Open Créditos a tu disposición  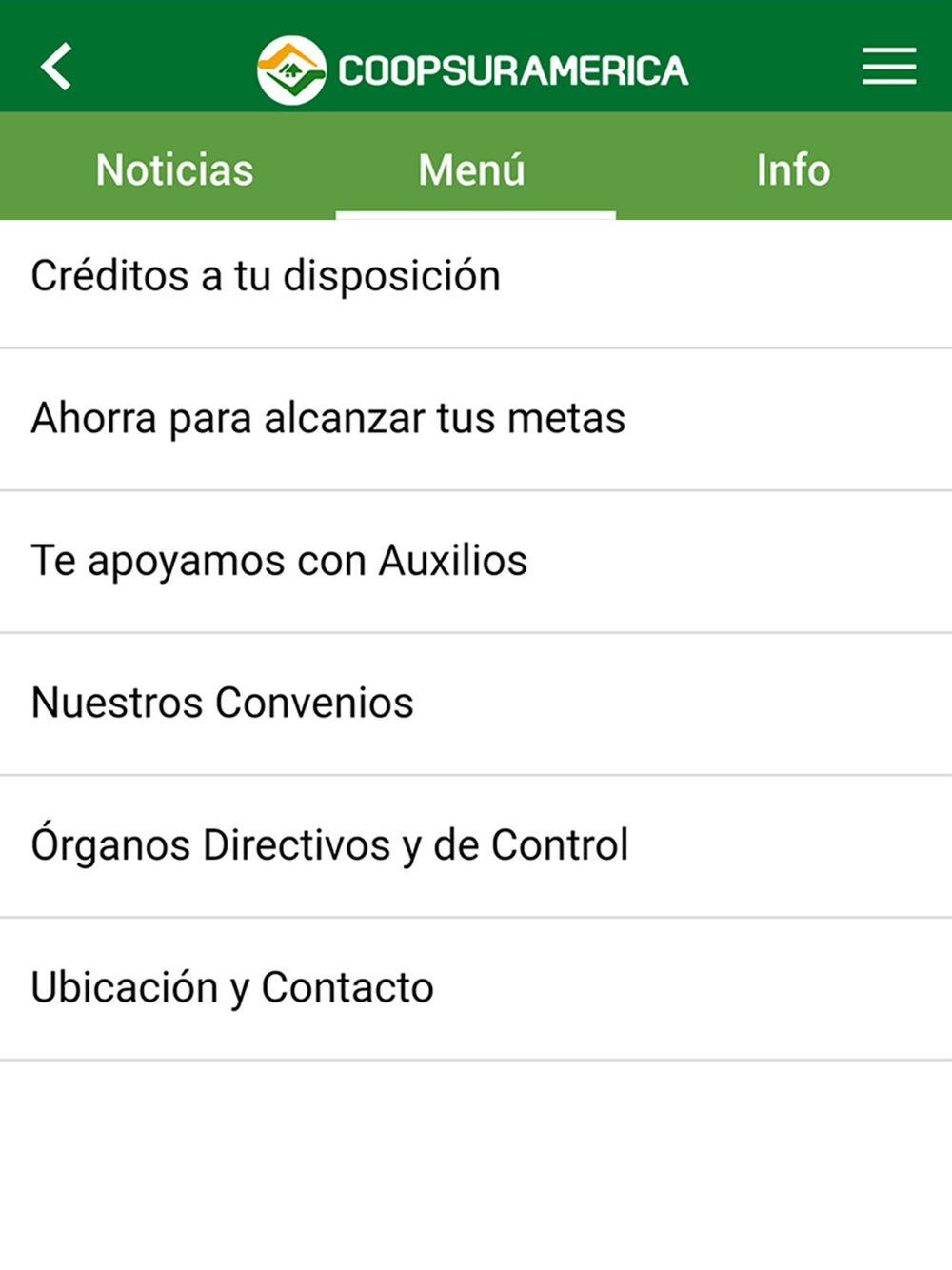[266, 277]
